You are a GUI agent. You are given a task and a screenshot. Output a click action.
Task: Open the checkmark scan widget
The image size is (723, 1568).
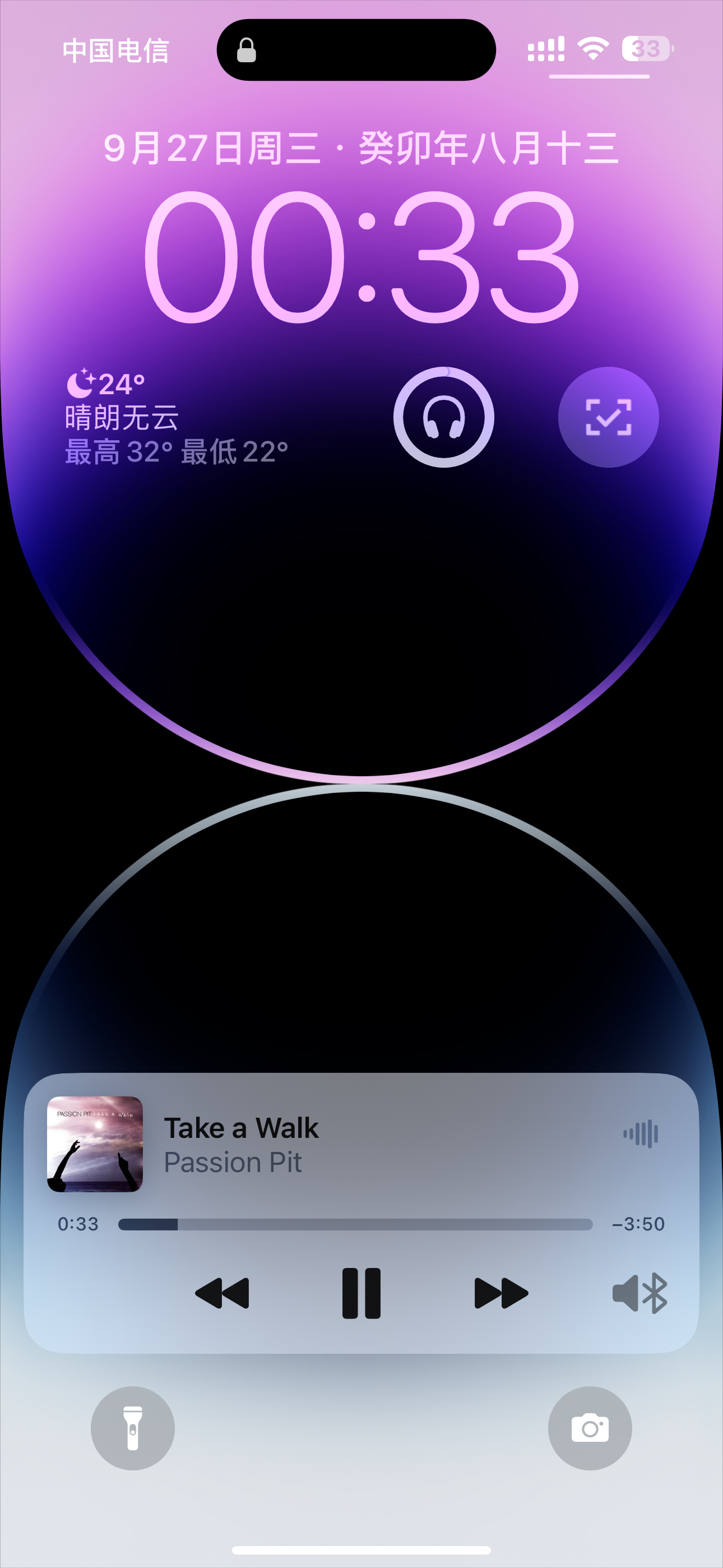[608, 418]
